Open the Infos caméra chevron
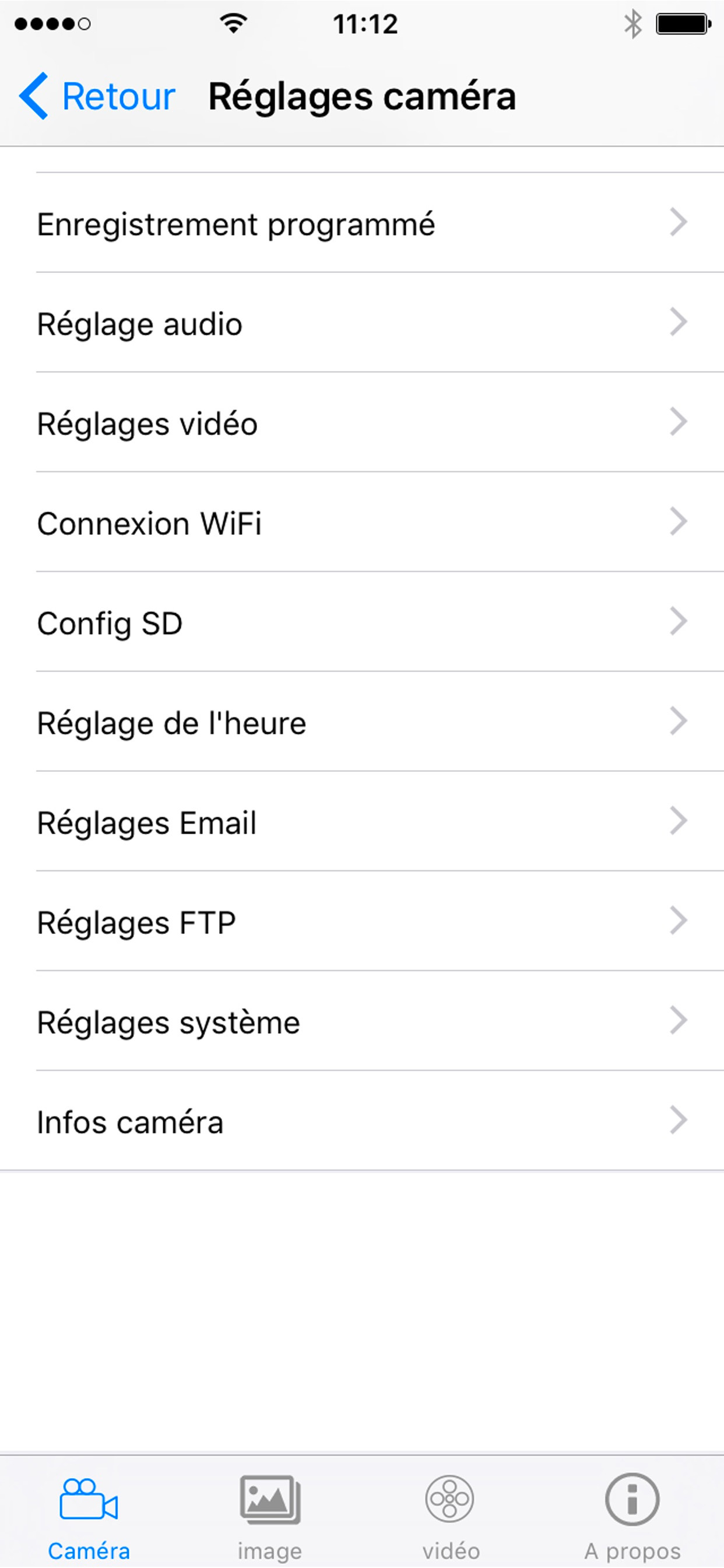724x1568 pixels. click(679, 1120)
